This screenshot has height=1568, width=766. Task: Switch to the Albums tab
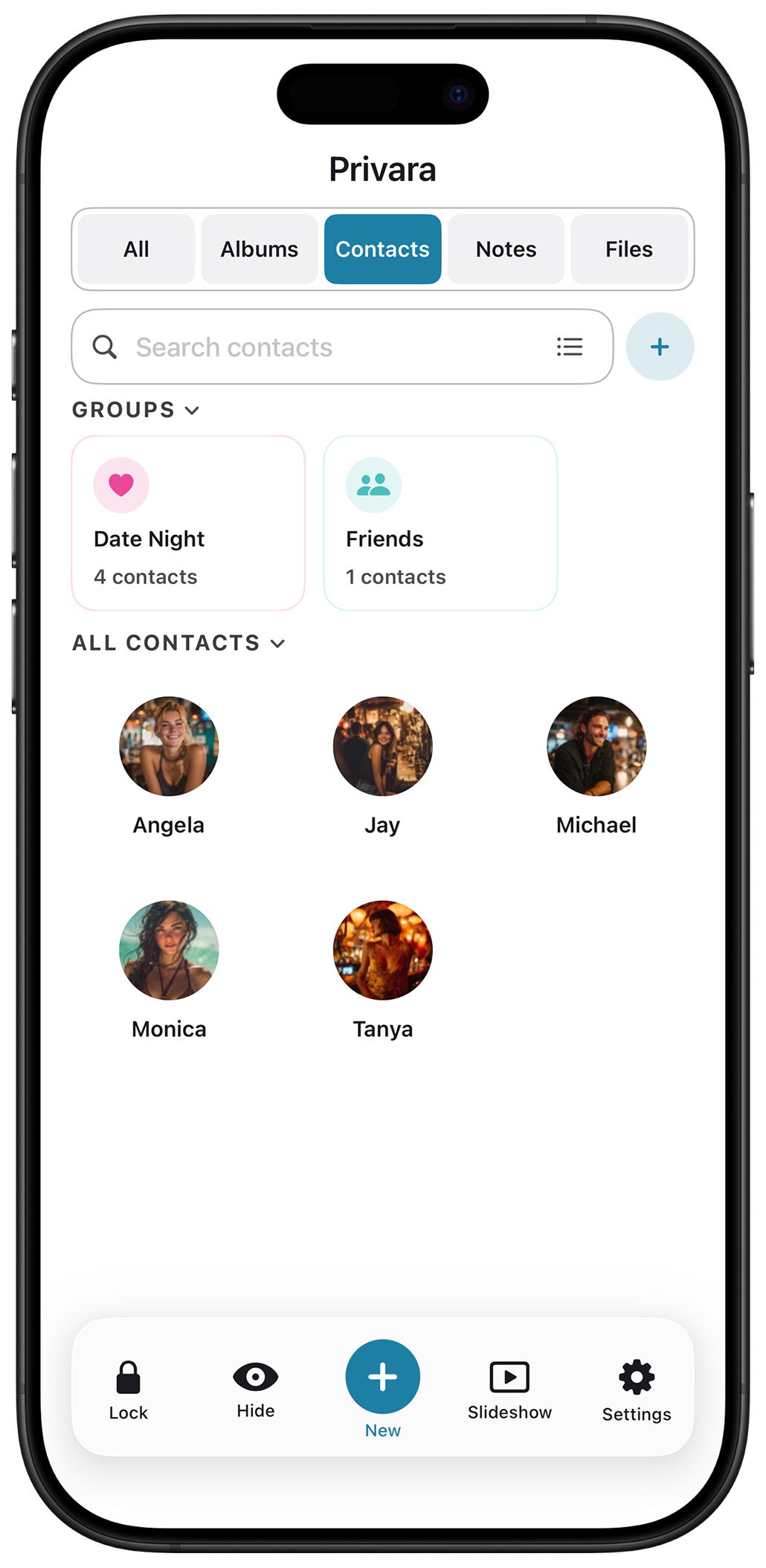260,249
